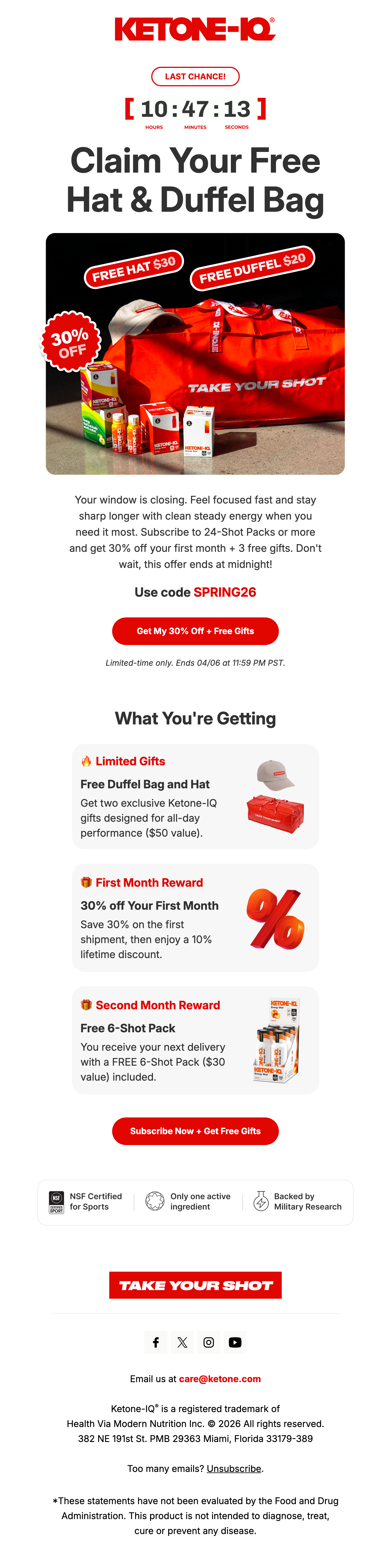Tap Subscribe Now + Get Free Gifts
391x1568 pixels.
[x=195, y=1130]
